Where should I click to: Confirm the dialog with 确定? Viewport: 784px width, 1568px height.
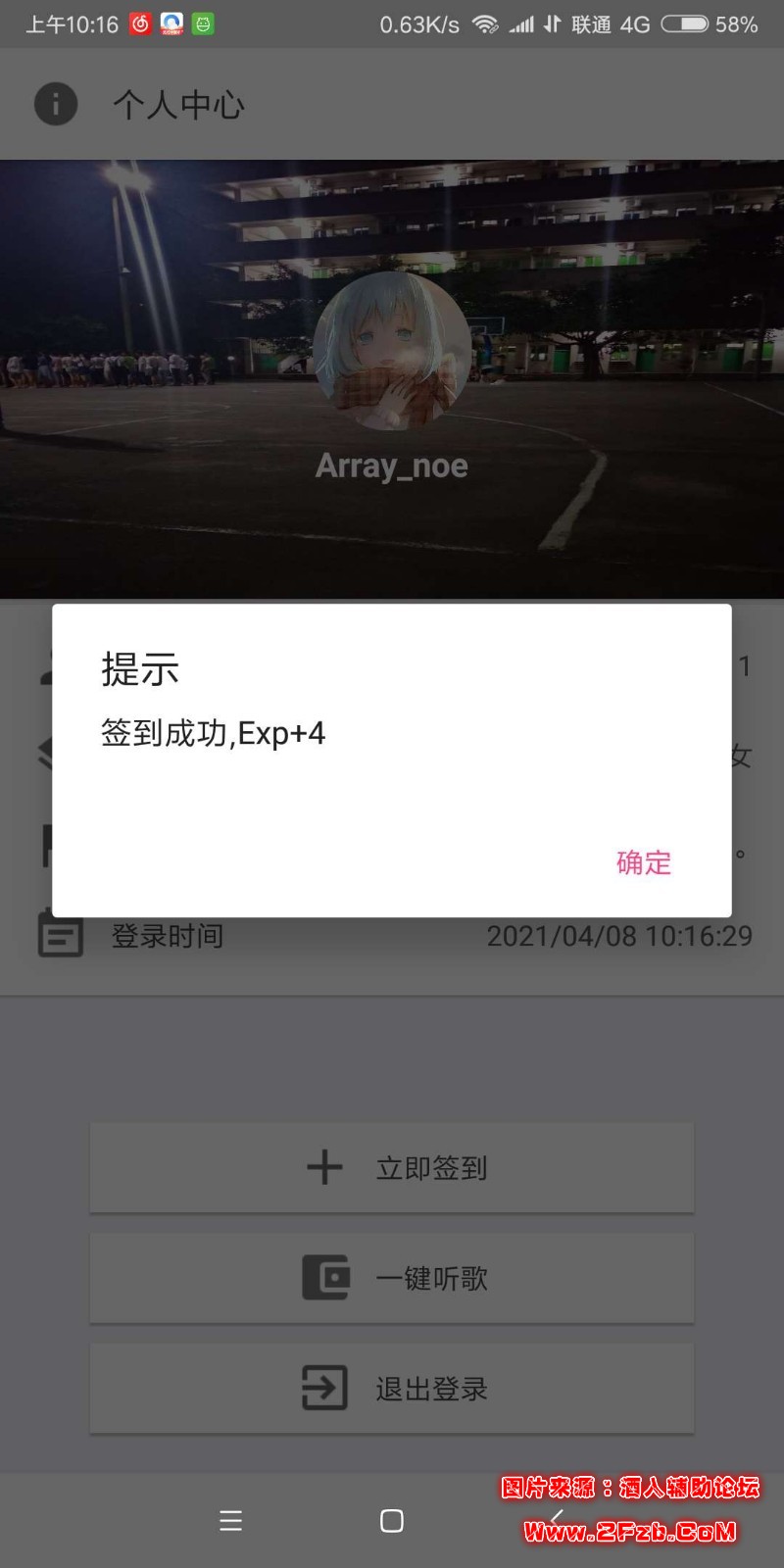644,862
